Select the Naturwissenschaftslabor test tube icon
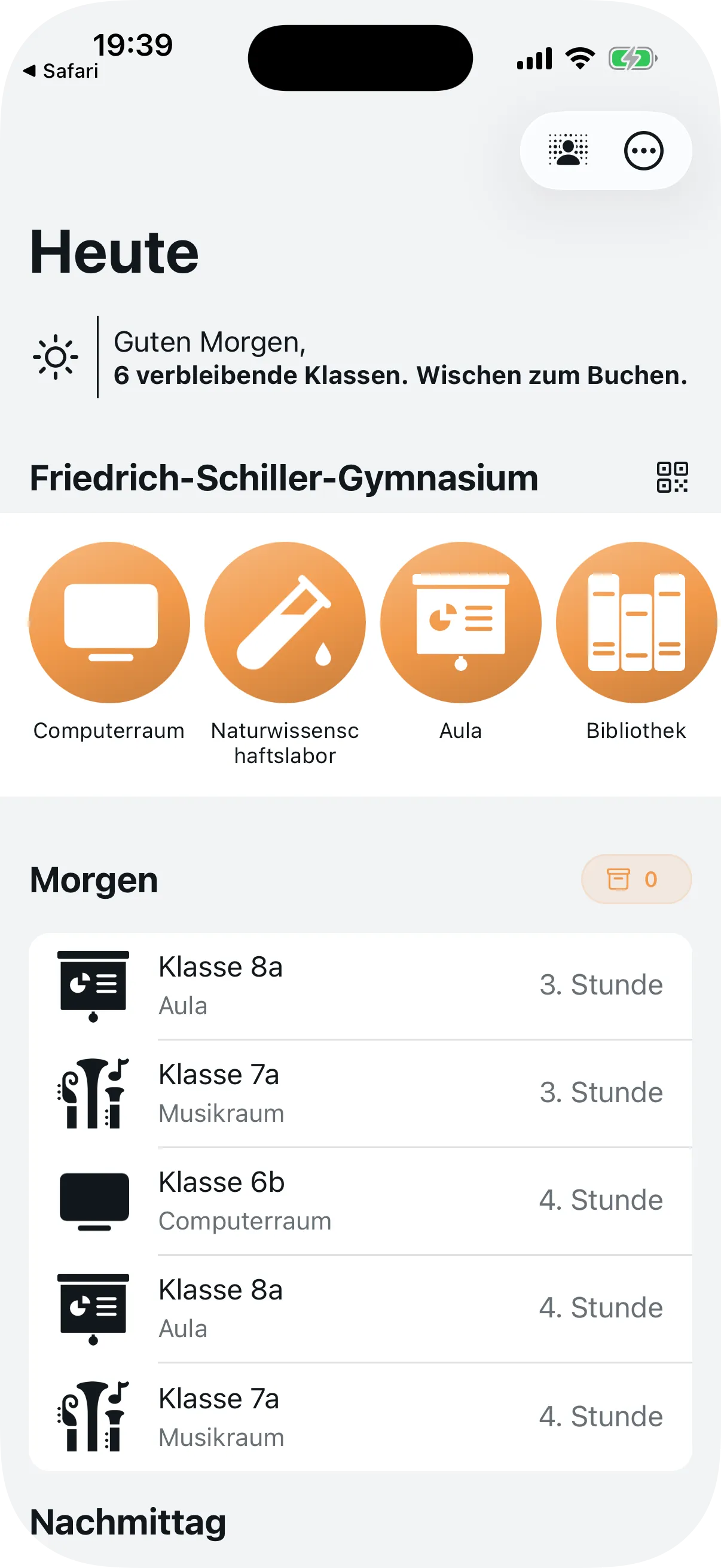This screenshot has width=721, height=1568. coord(285,621)
